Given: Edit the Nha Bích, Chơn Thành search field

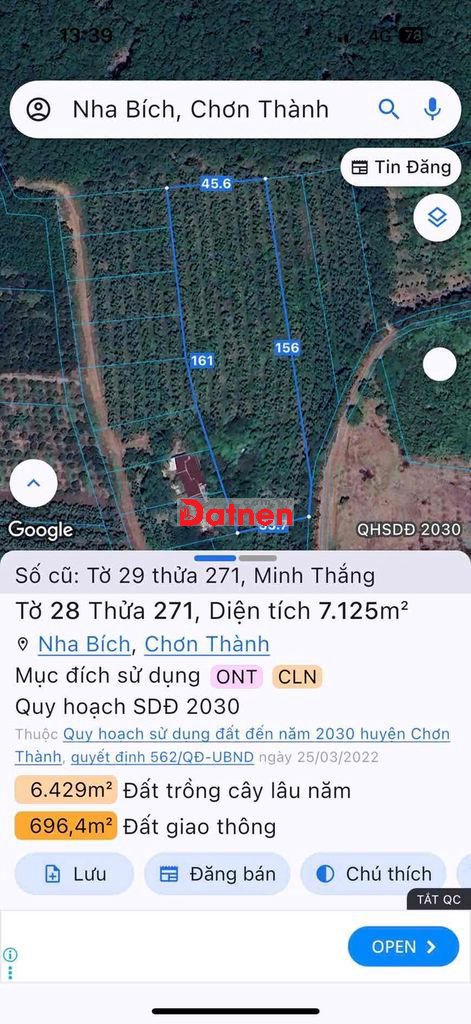Looking at the screenshot, I should click(x=201, y=110).
